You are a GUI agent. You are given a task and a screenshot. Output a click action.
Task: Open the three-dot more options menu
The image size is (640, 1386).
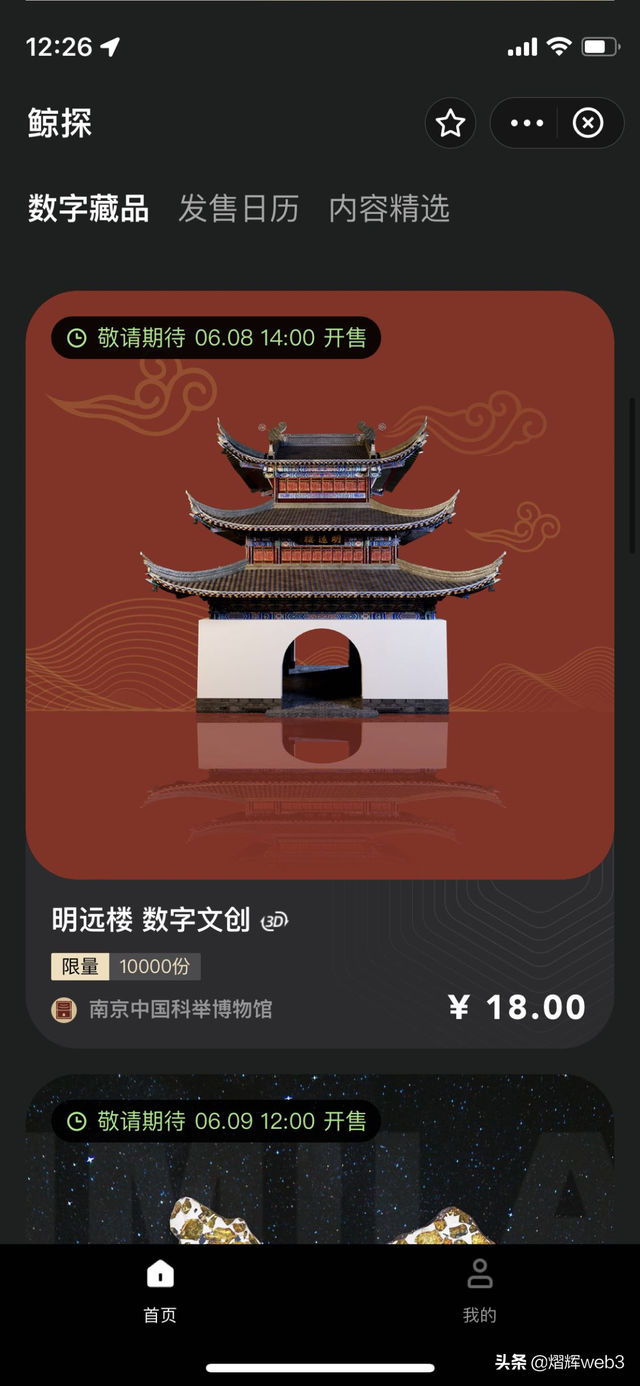pyautogui.click(x=527, y=123)
